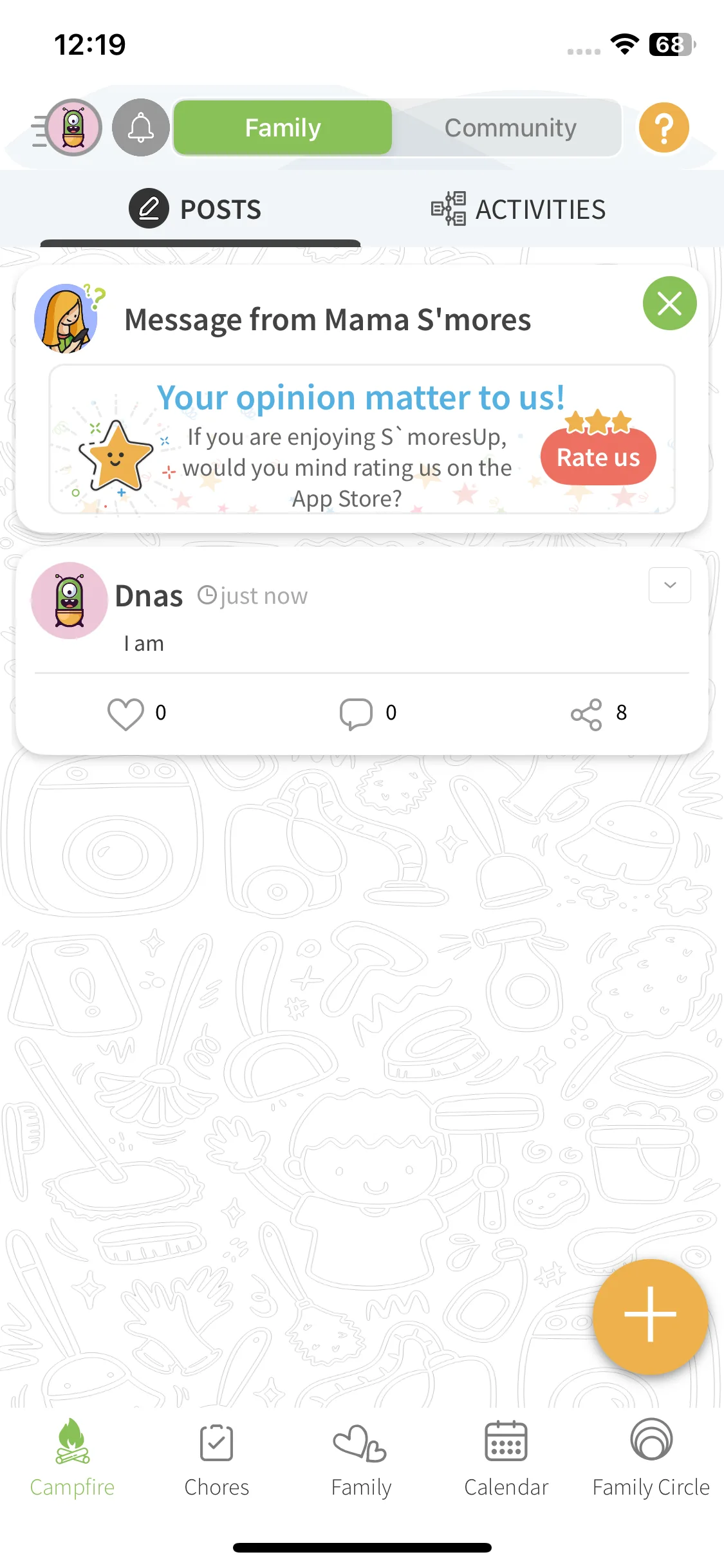Screen dimensions: 724x1568
Task: Switch to the Community segment
Action: (510, 127)
